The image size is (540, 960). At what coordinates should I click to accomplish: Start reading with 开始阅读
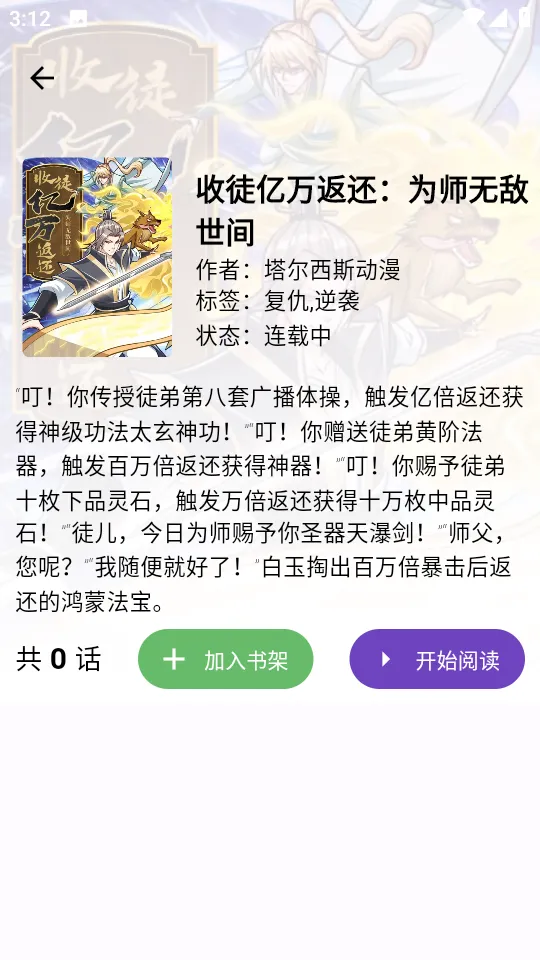[437, 659]
